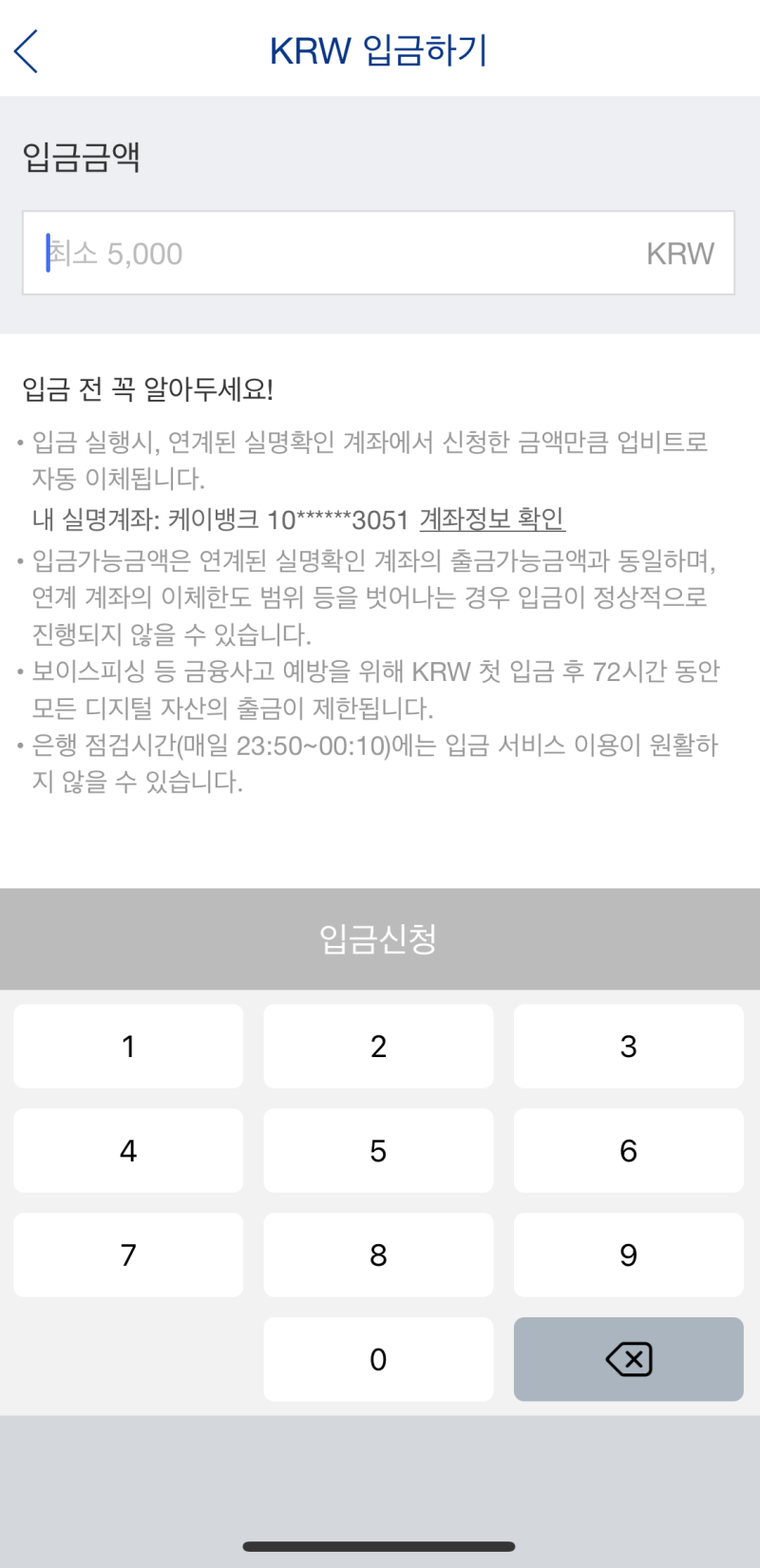Tap the KRW 입금하기 title bar
760x1568 pixels.
pyautogui.click(x=380, y=50)
